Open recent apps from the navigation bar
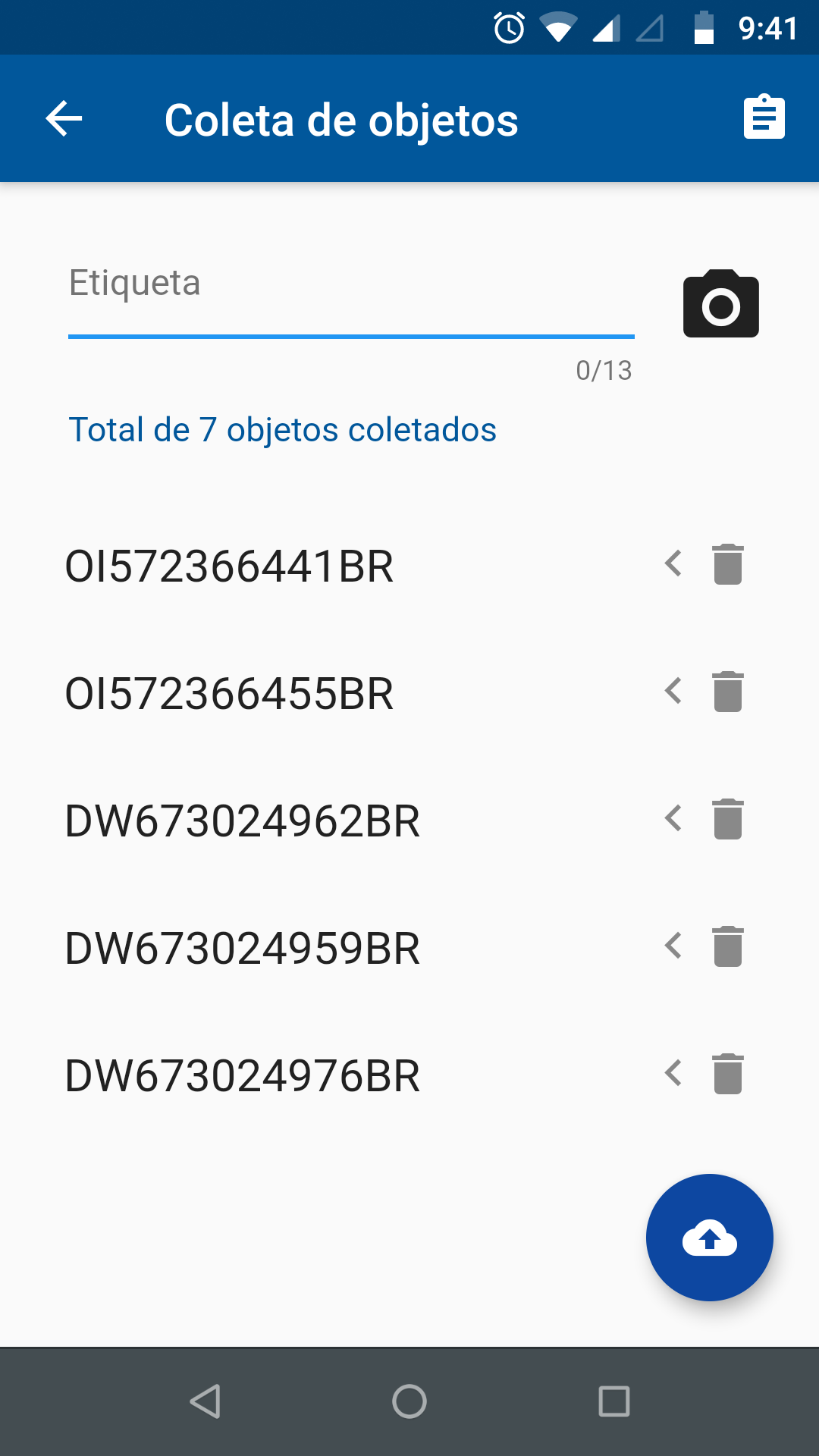The image size is (819, 1456). point(614,1401)
